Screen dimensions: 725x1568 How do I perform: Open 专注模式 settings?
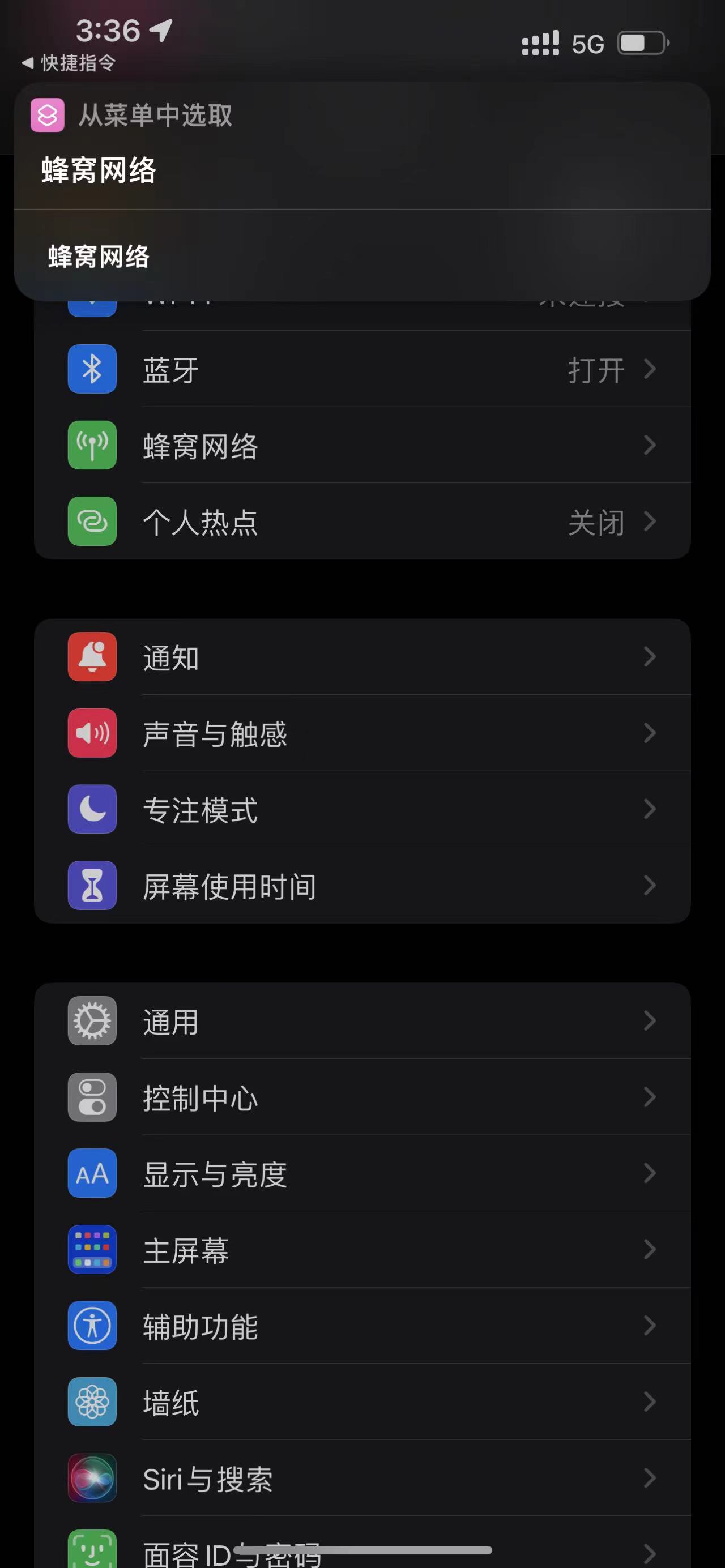(x=361, y=810)
